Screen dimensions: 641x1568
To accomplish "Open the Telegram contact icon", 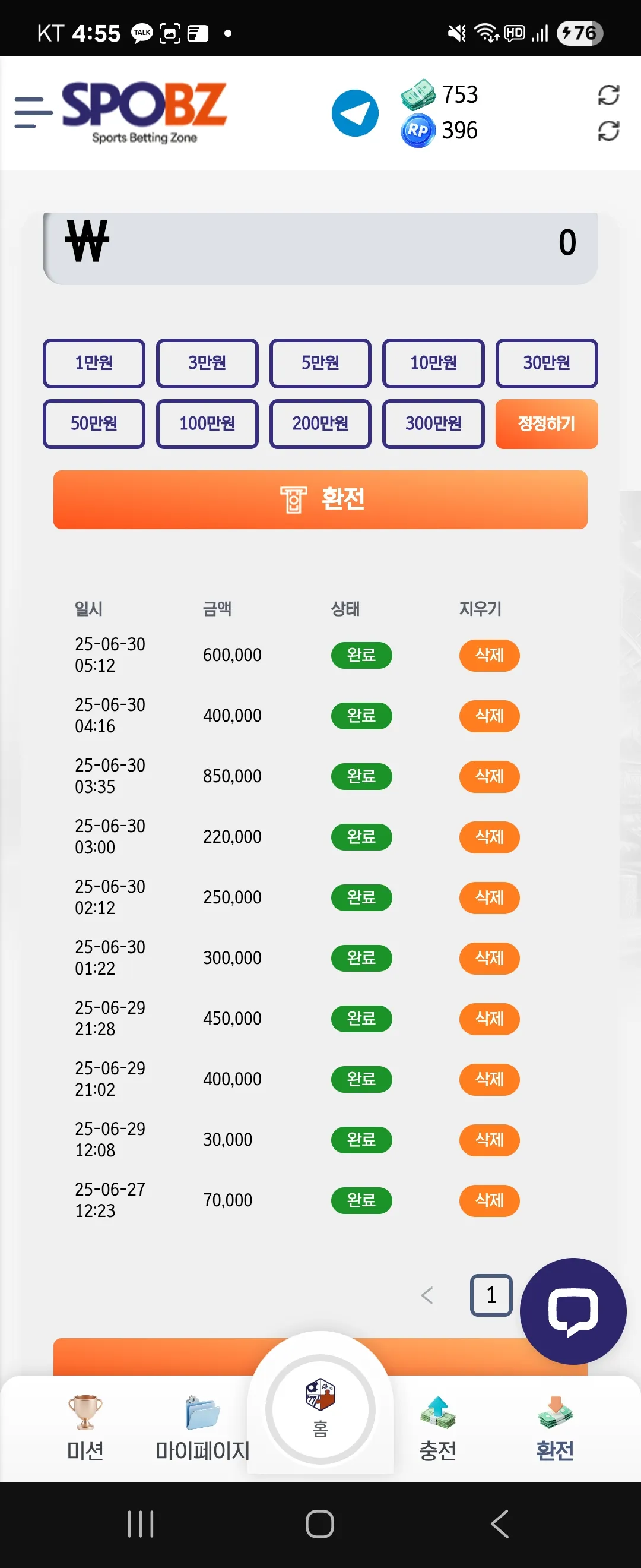I will click(x=355, y=113).
